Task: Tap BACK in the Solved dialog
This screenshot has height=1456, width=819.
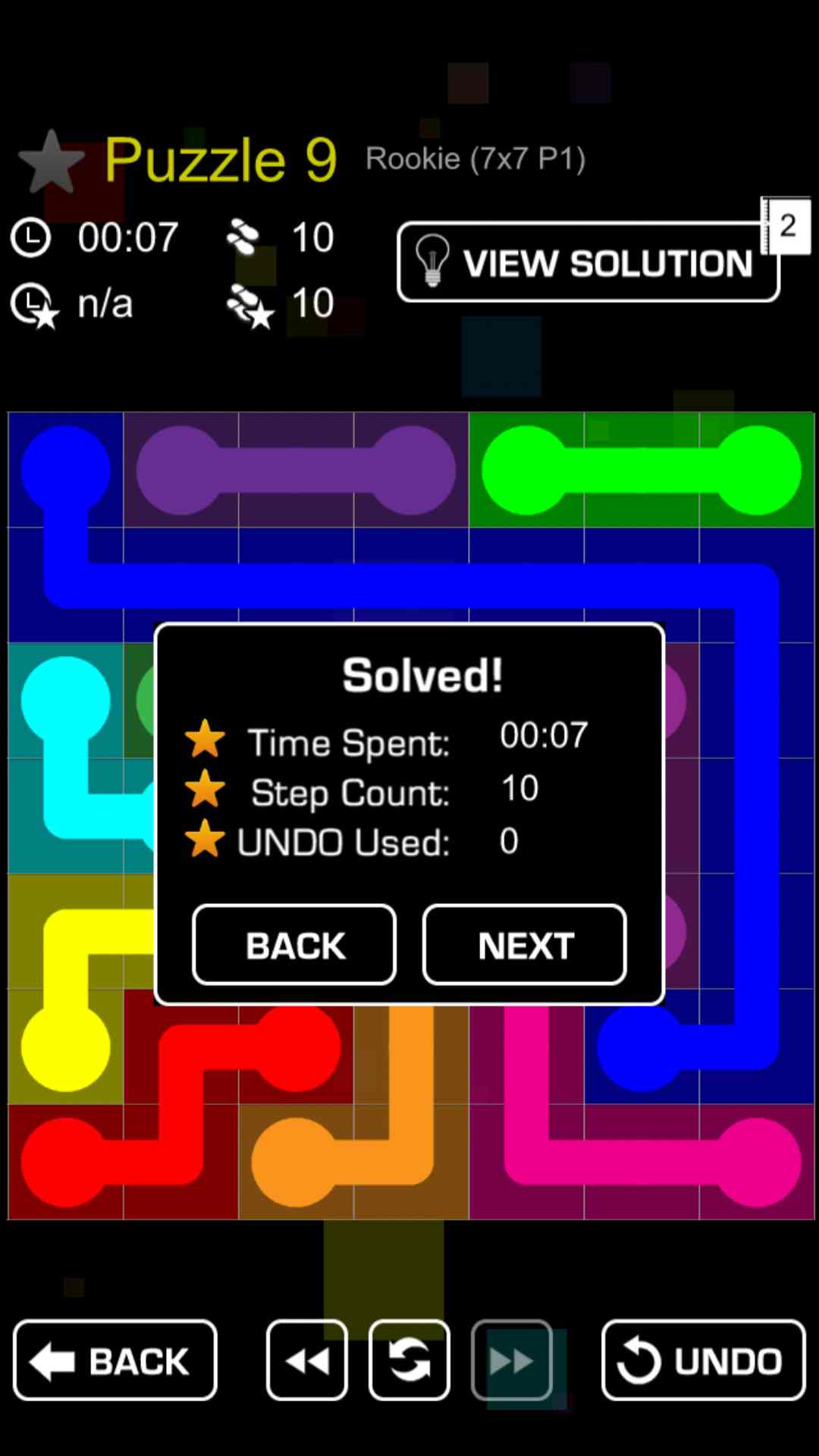Action: pyautogui.click(x=294, y=945)
